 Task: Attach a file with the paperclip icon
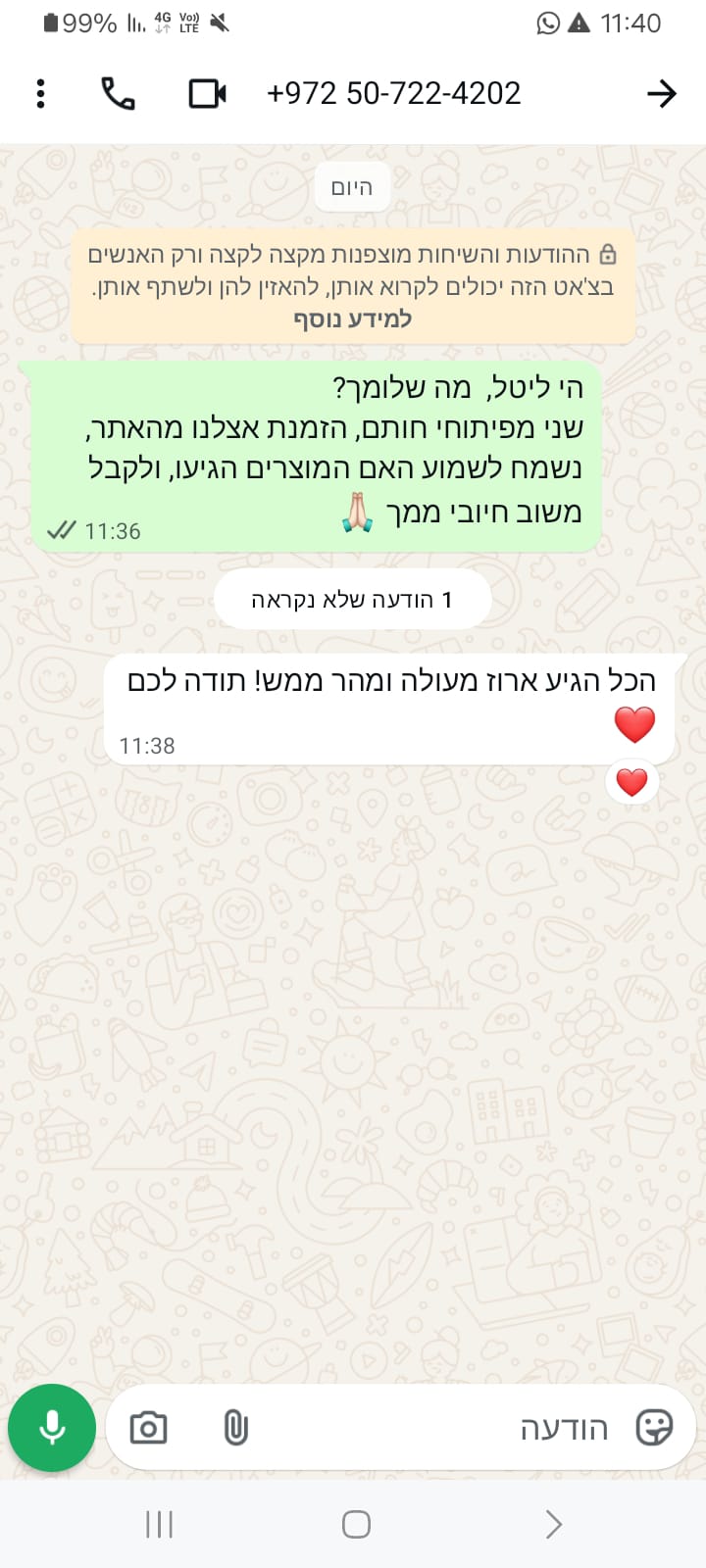point(235,1428)
